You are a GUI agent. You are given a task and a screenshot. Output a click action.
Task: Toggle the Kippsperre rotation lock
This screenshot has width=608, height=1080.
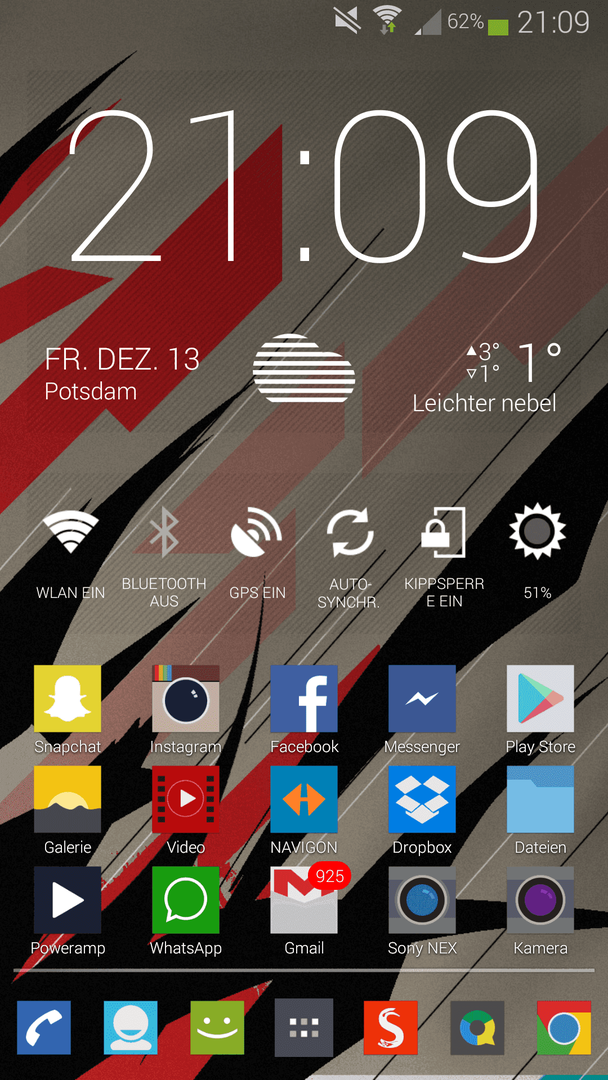(444, 533)
